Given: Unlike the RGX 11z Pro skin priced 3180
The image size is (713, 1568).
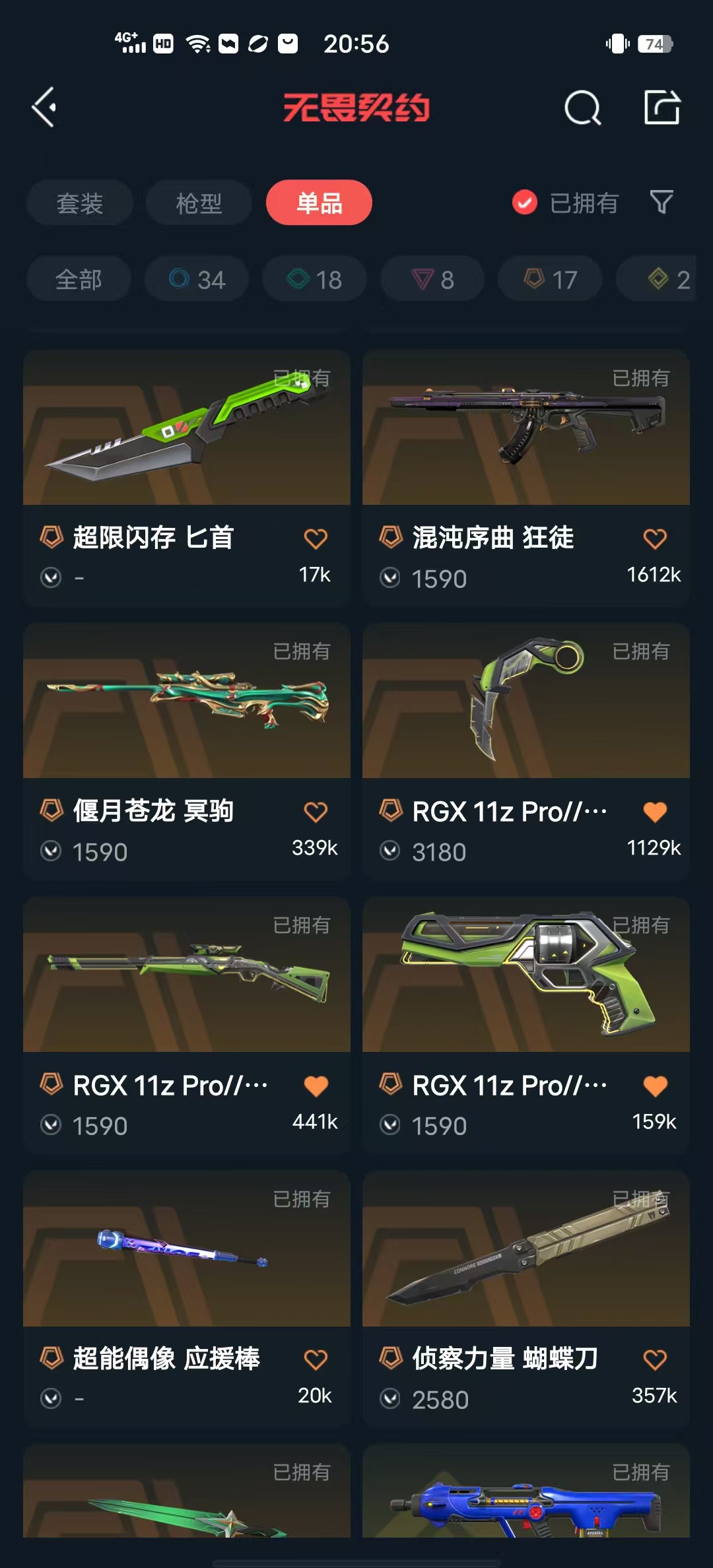Looking at the screenshot, I should point(655,812).
